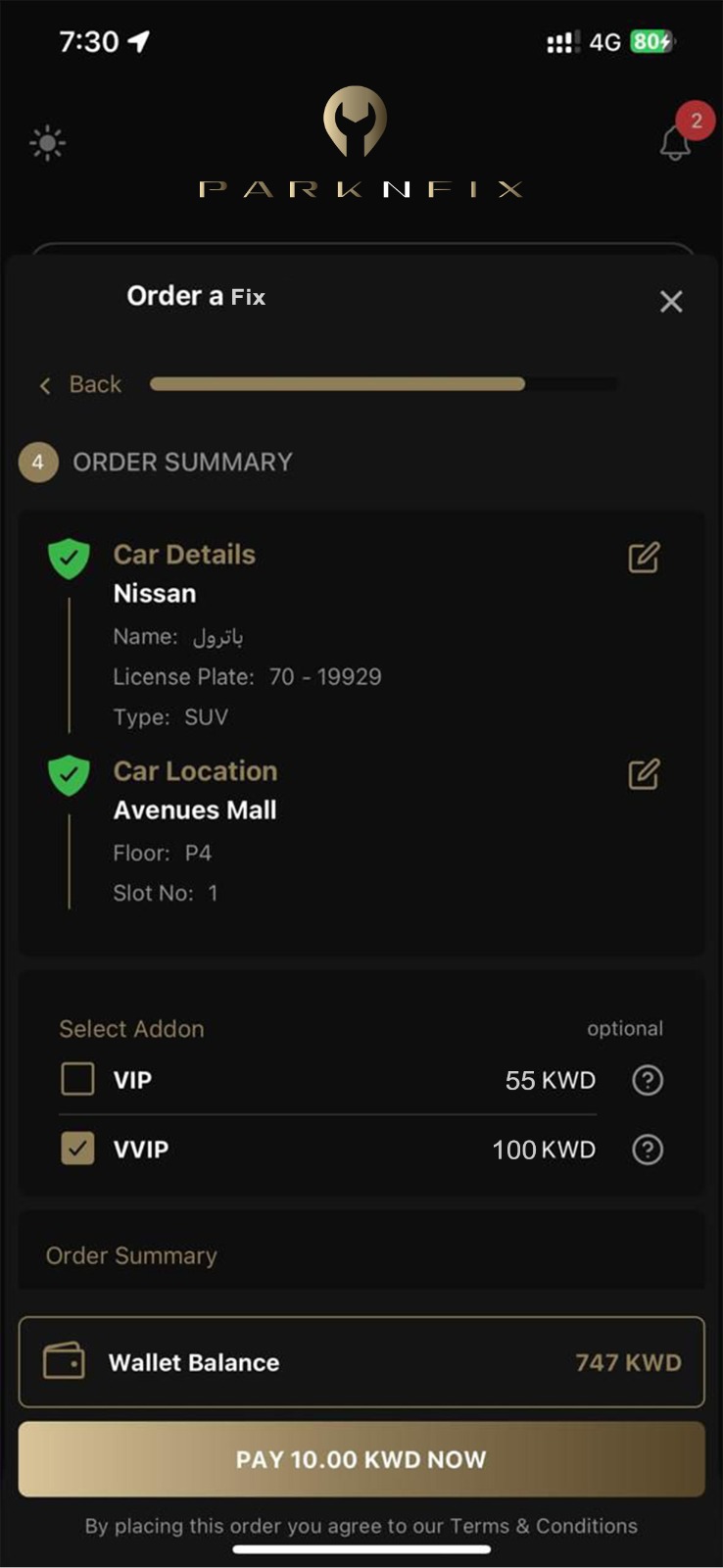Viewport: 723px width, 1568px height.
Task: Edit the Car Location section
Action: (644, 774)
